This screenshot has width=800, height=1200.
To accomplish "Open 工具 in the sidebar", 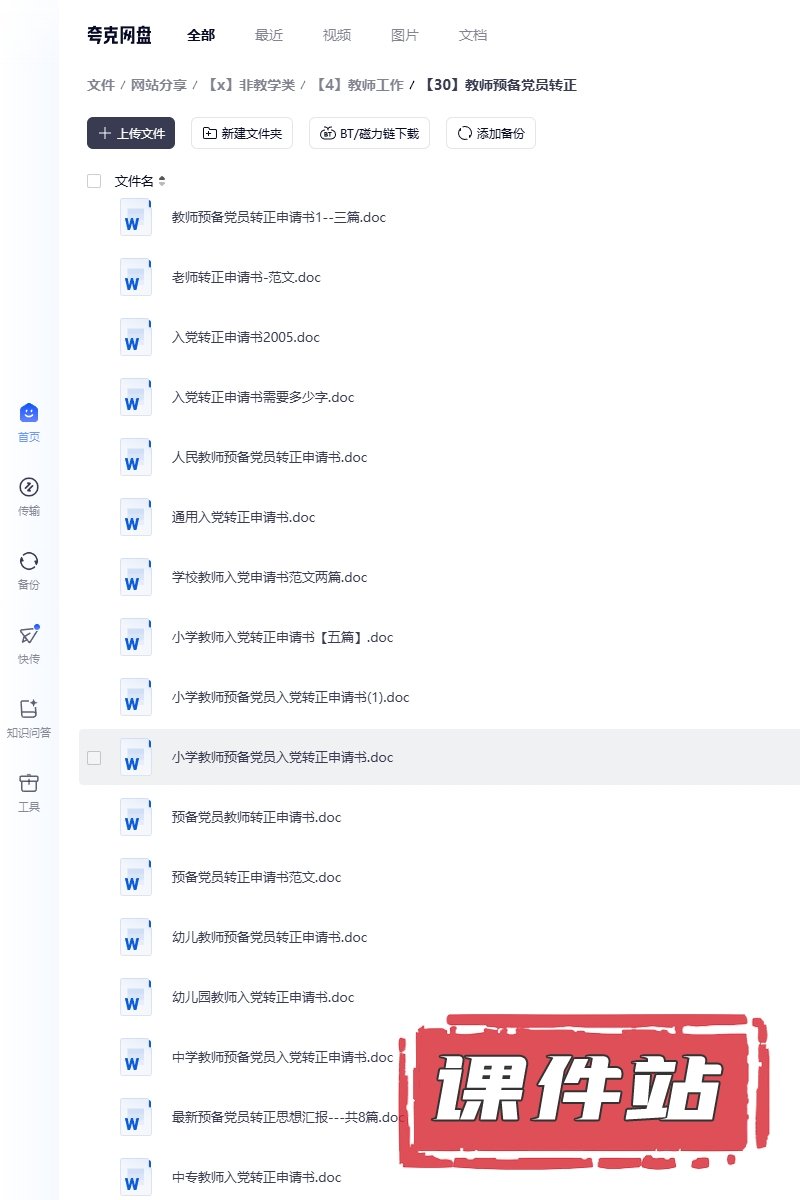I will [x=29, y=793].
